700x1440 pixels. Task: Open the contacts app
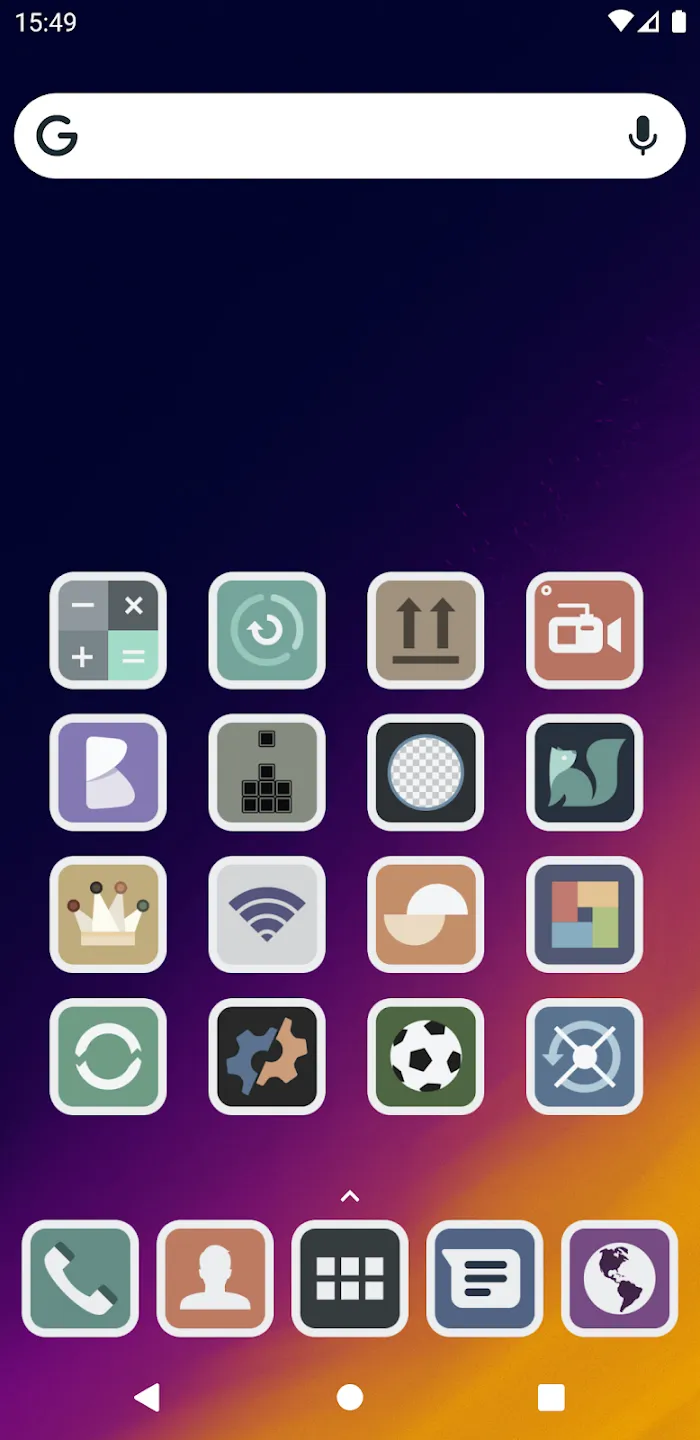click(215, 1278)
